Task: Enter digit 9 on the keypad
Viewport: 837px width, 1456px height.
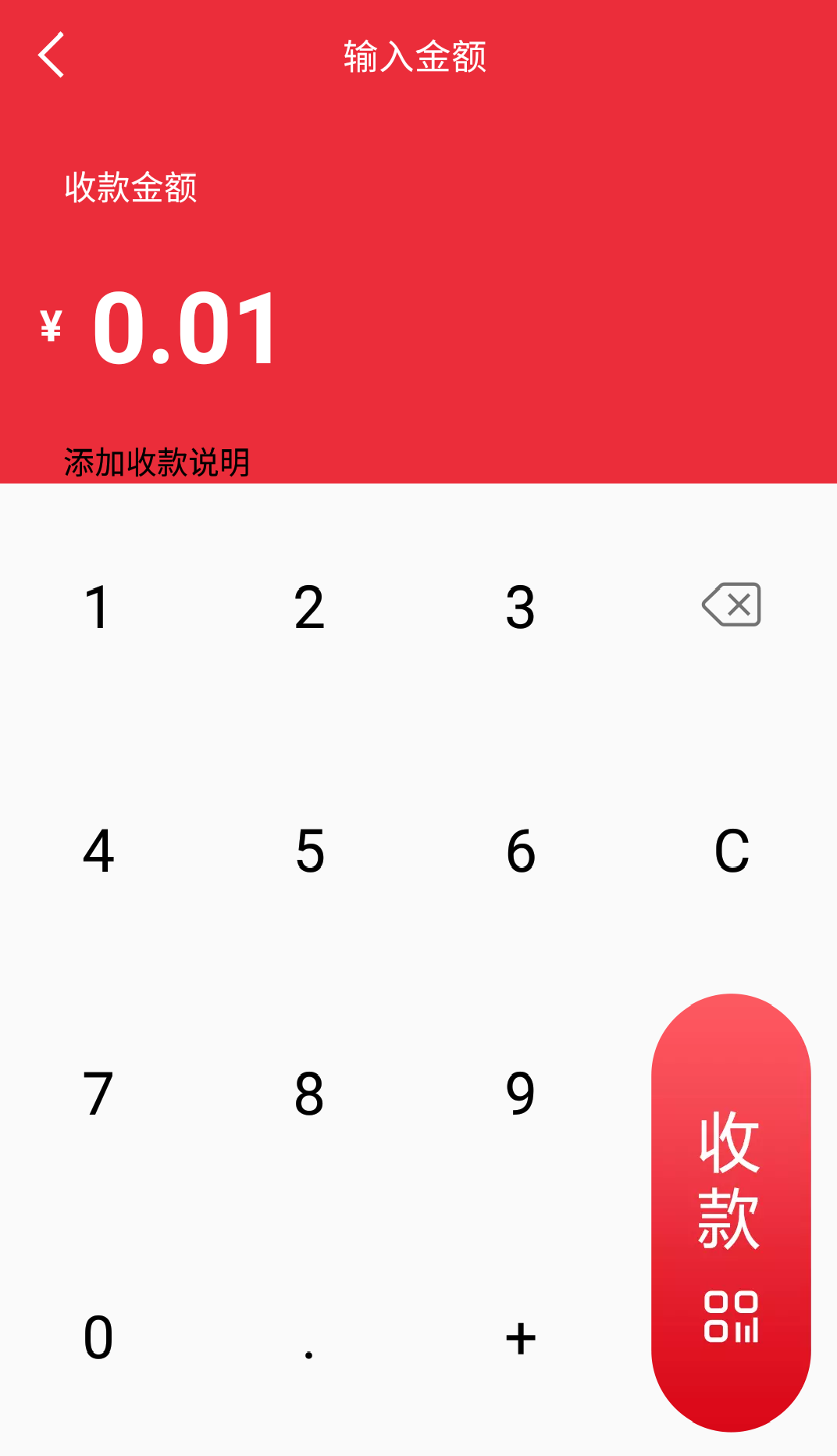Action: point(520,1094)
